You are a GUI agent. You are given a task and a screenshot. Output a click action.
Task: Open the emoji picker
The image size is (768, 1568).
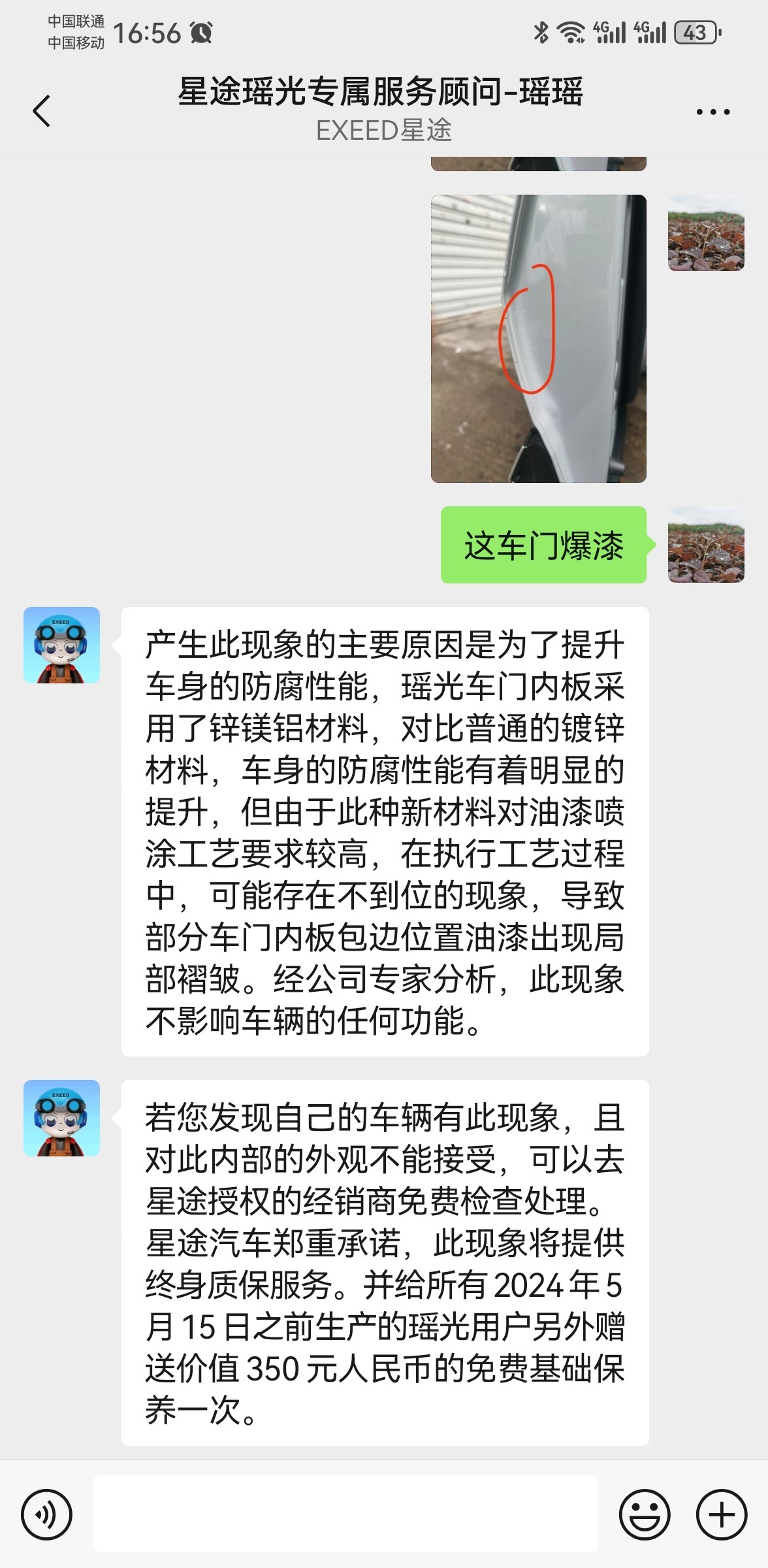click(644, 1514)
